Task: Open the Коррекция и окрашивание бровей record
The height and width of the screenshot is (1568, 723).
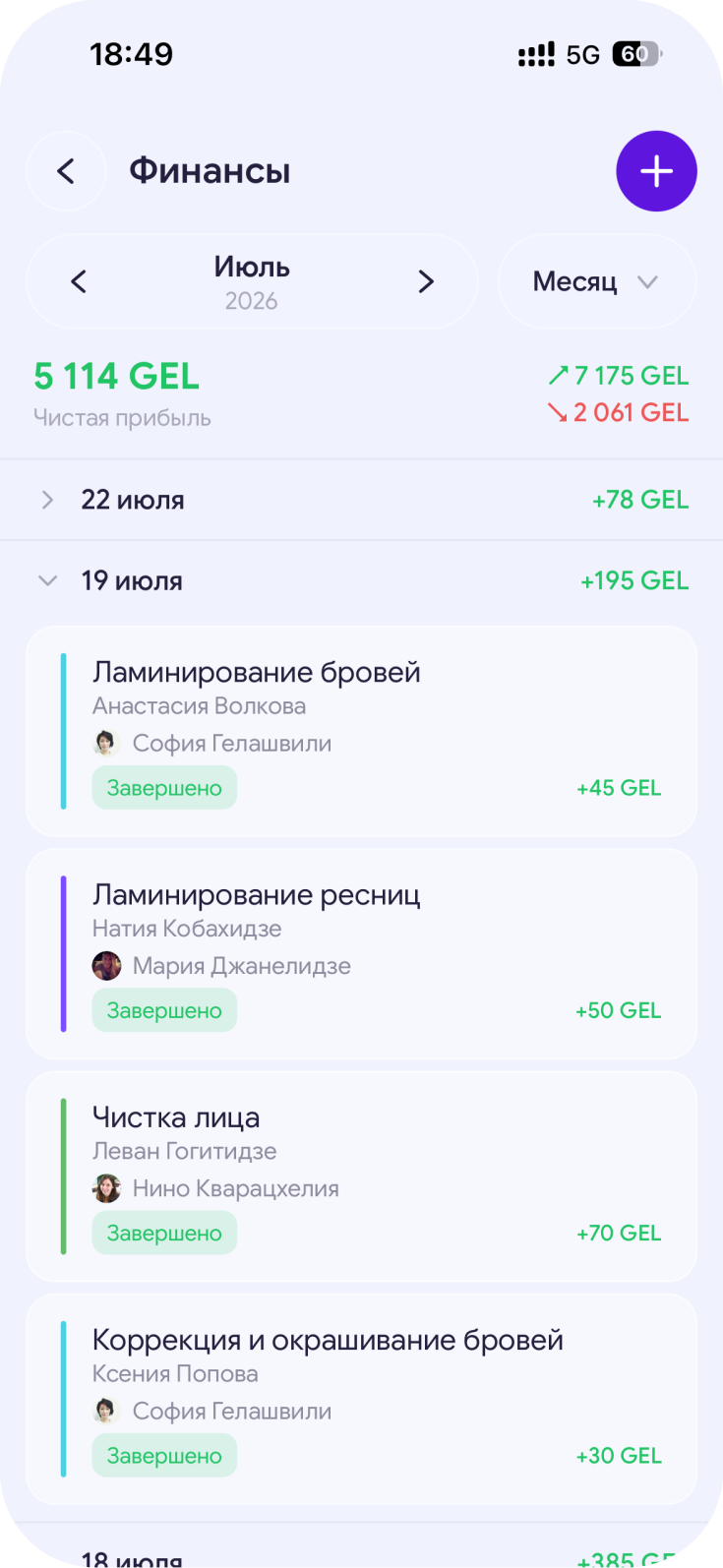Action: pos(361,1398)
